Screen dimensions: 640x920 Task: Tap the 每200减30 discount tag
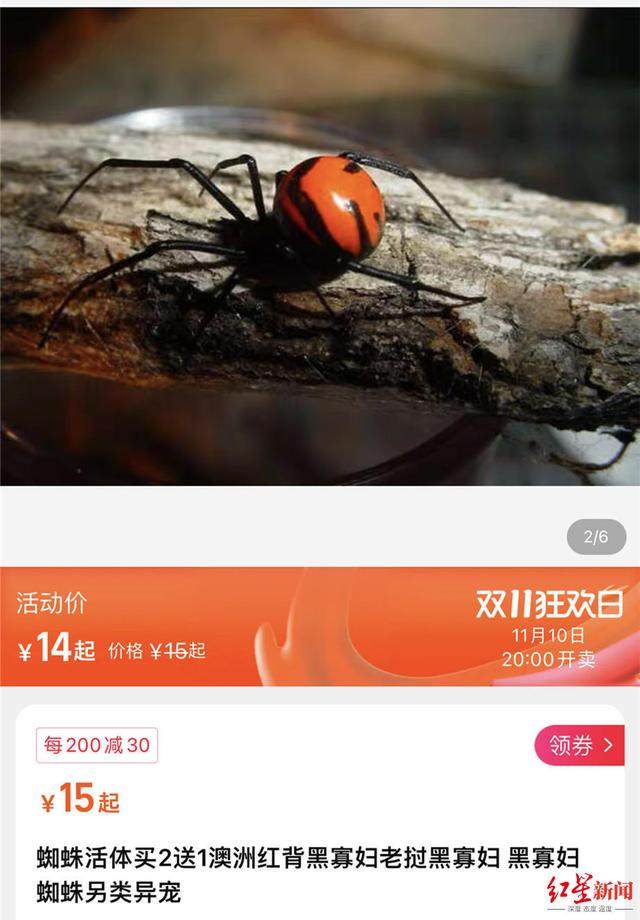(x=97, y=745)
